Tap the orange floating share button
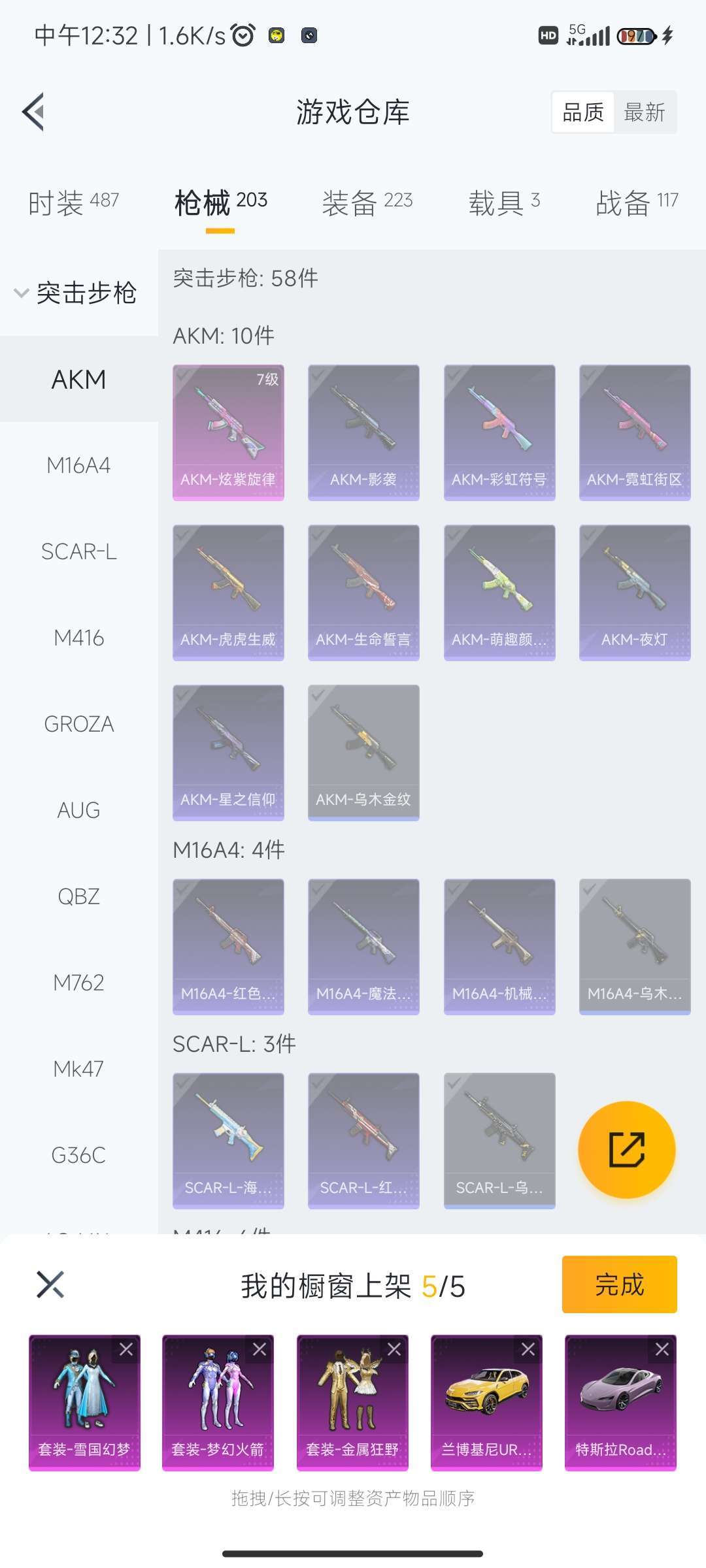The height and width of the screenshot is (1568, 706). pos(626,1150)
